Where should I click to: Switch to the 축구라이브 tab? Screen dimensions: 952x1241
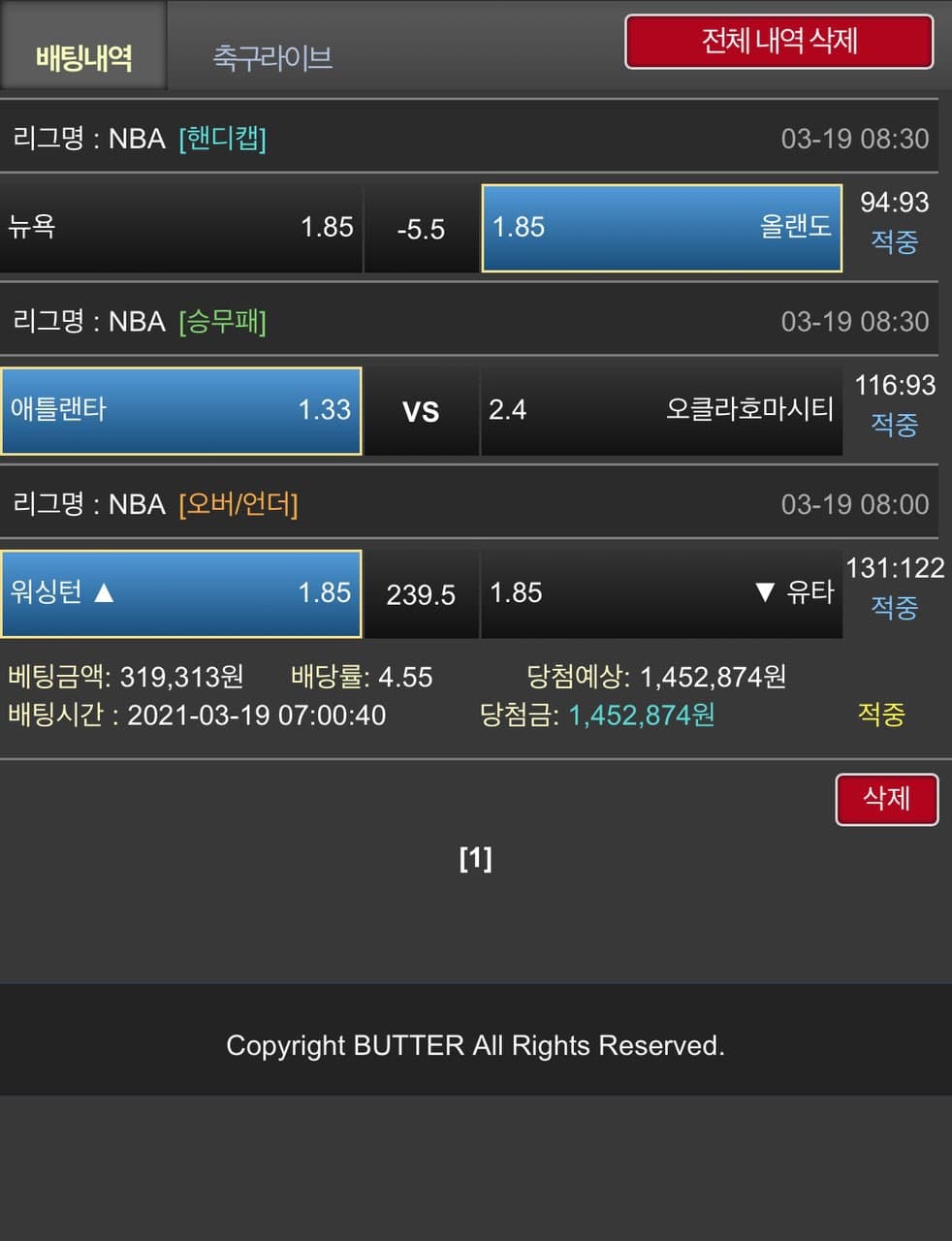pos(272,57)
